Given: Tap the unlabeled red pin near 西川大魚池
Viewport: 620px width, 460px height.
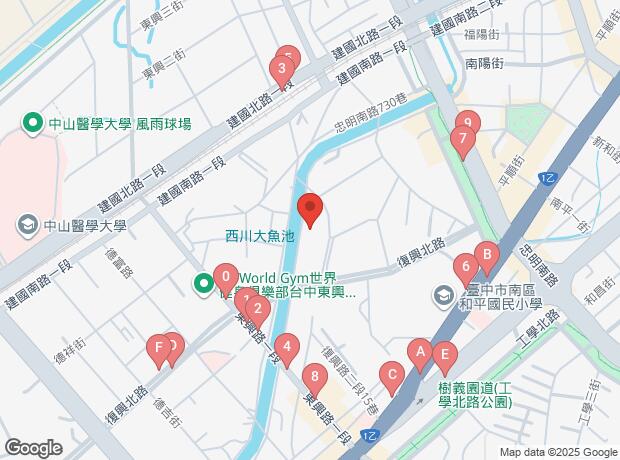Looking at the screenshot, I should point(310,211).
